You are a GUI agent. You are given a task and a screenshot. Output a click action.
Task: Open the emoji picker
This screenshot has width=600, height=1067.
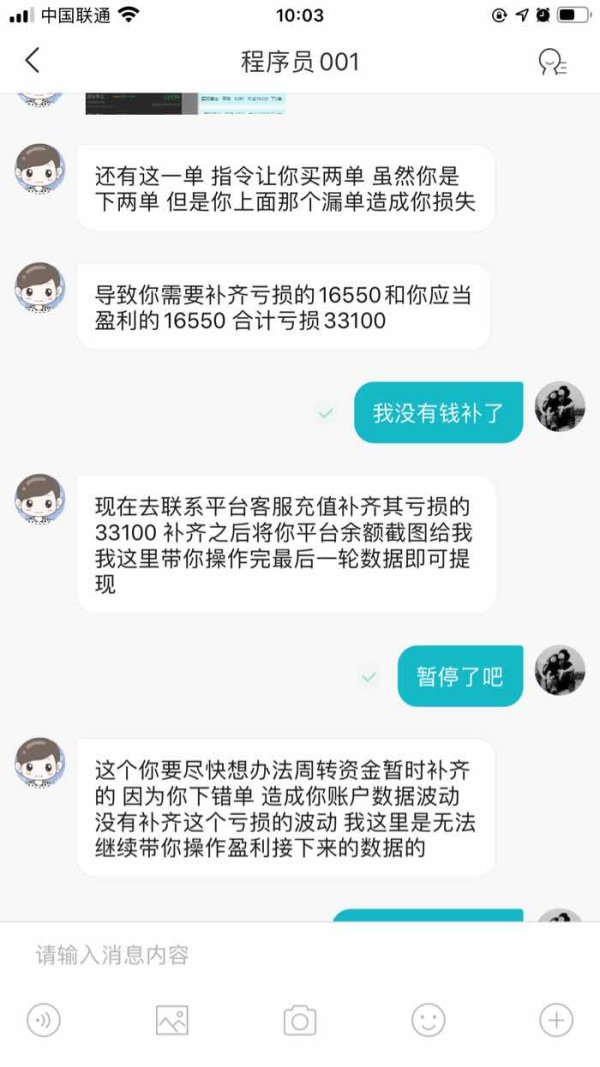tap(429, 1020)
